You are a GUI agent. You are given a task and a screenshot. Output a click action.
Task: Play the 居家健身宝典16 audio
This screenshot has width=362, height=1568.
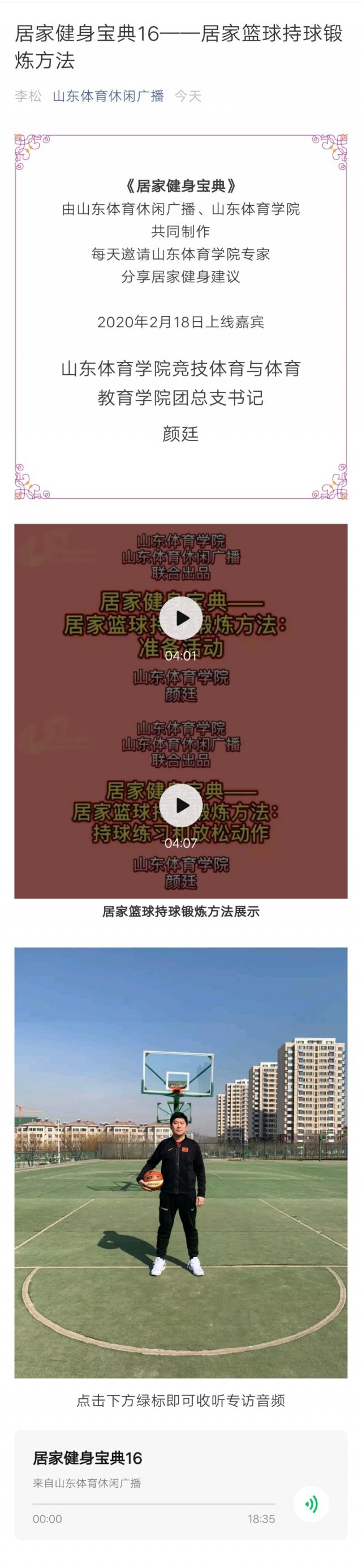(311, 1504)
